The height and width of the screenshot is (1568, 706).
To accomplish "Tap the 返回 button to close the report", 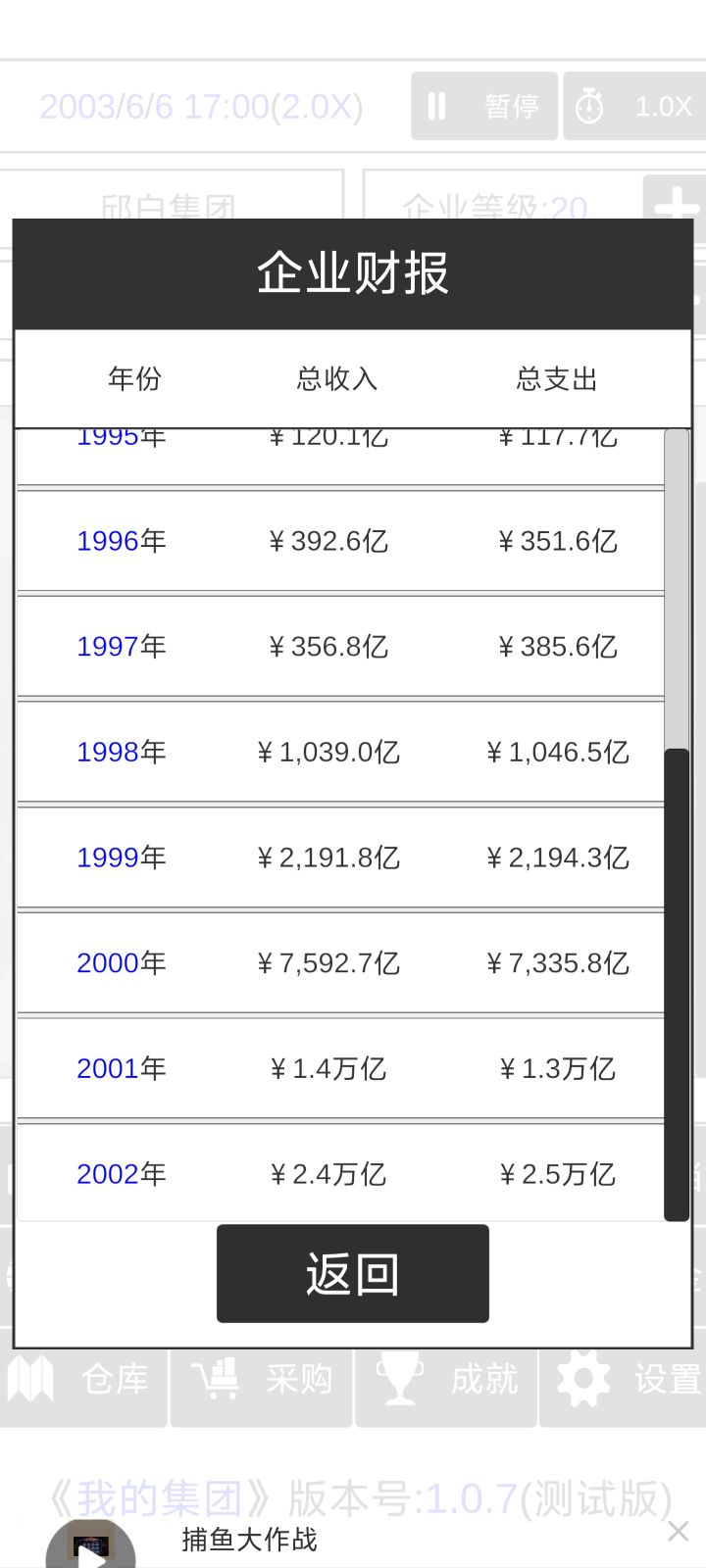I will (x=353, y=1273).
